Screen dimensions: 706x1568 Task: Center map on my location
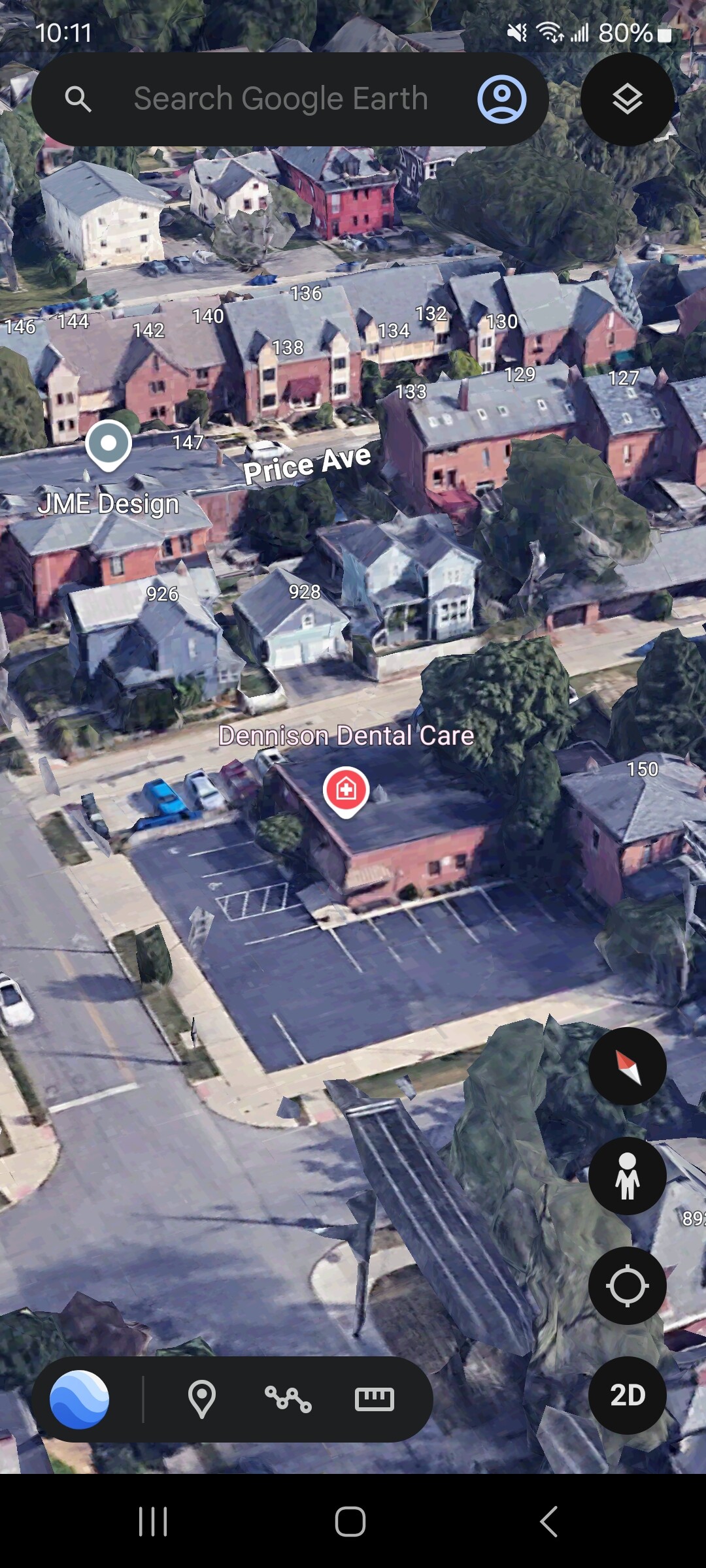click(x=628, y=1286)
